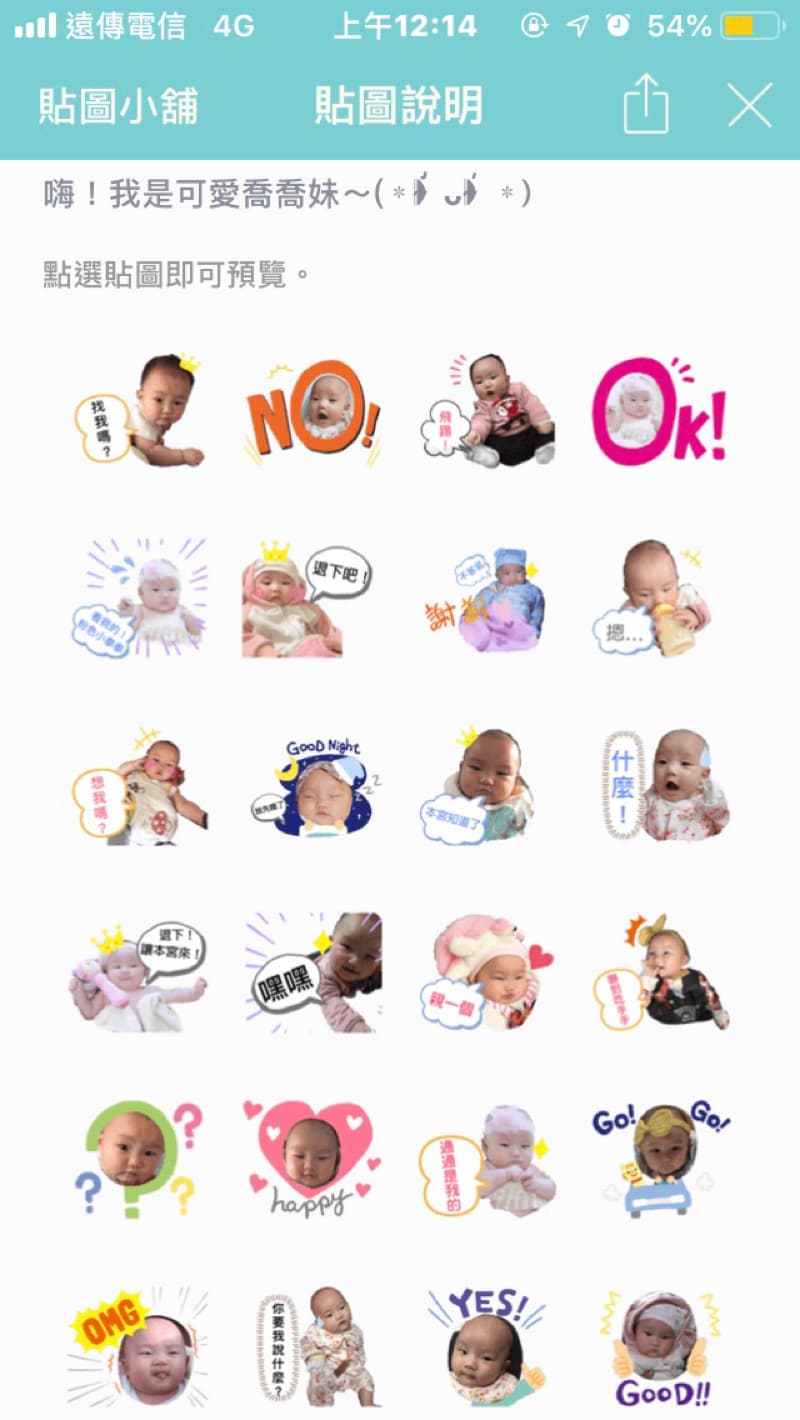Close the sticker description page

[750, 104]
